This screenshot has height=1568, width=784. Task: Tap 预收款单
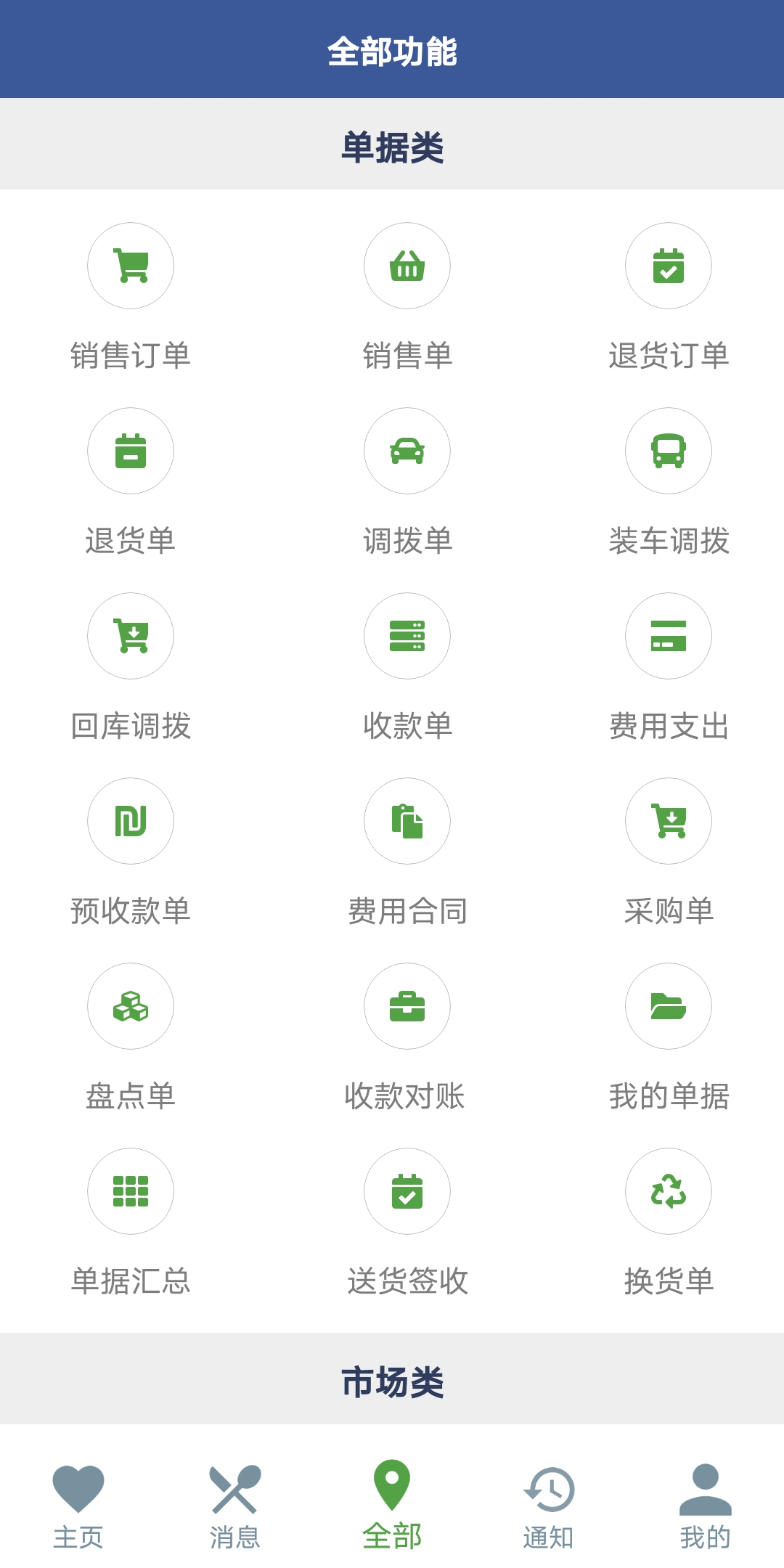131,821
